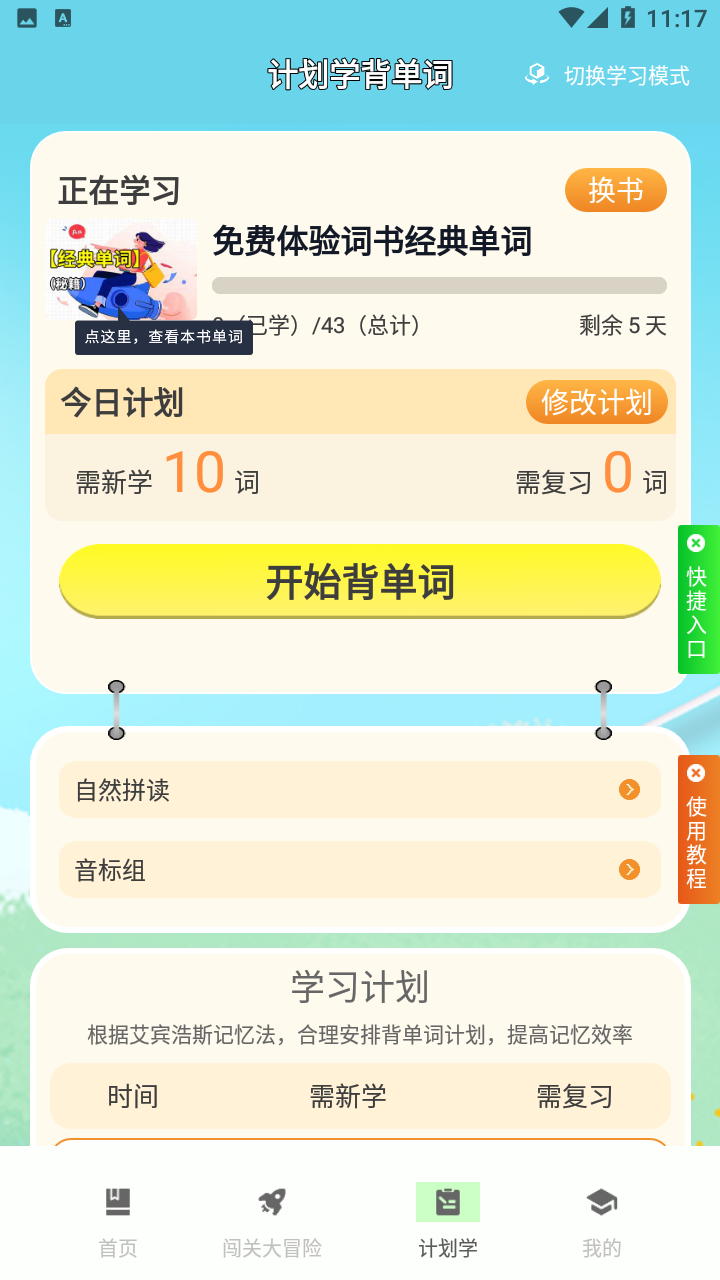Open the book cover to view its words
This screenshot has height=1280, width=720.
point(121,267)
